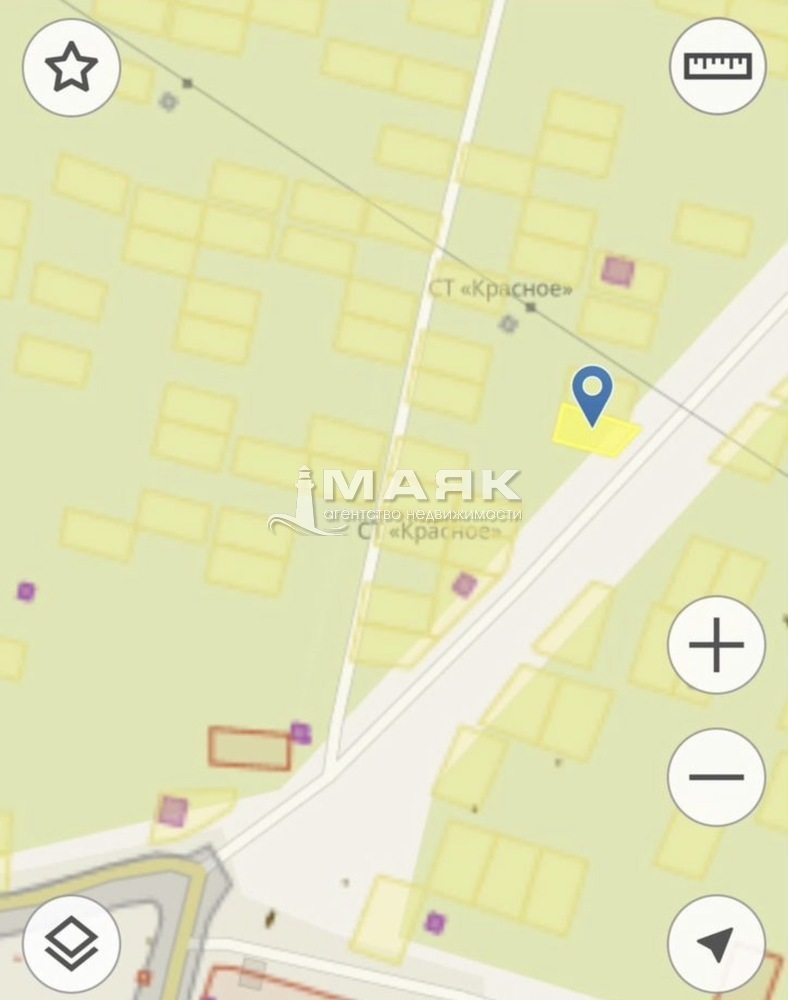
Task: Open the ruler measurement tool
Action: coord(717,66)
